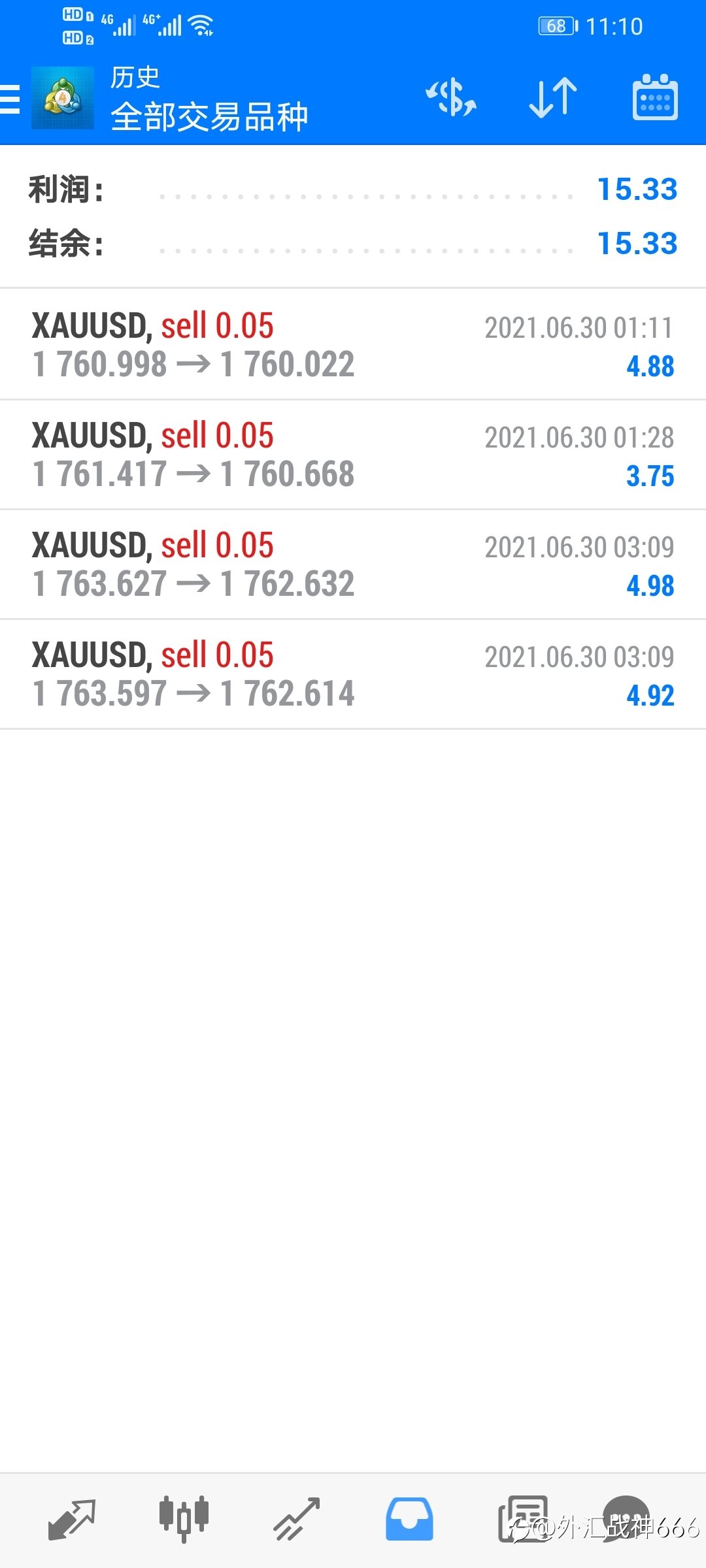Open the XAUUSD trade with profit 3.75
Image resolution: width=706 pixels, height=1568 pixels.
point(353,454)
